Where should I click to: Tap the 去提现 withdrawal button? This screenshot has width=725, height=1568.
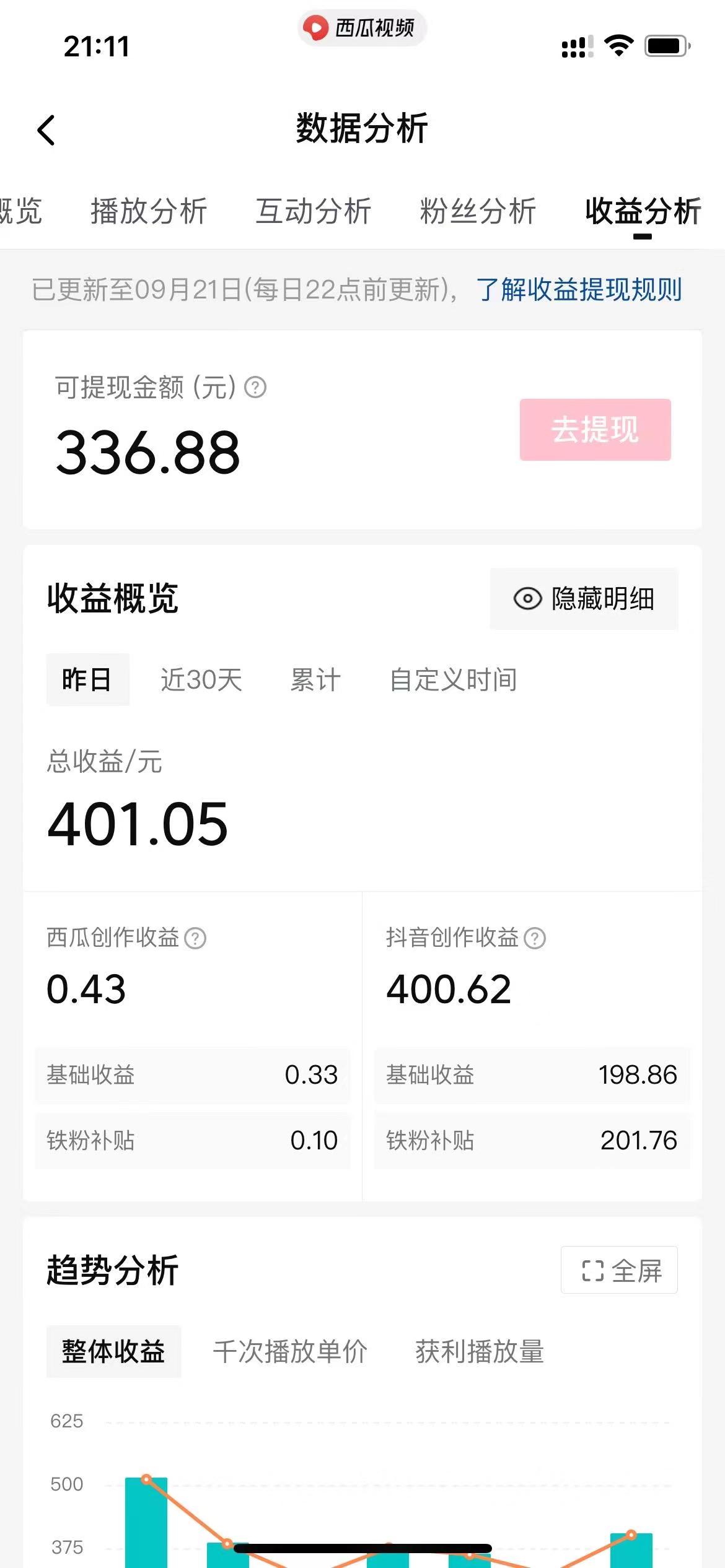(595, 430)
